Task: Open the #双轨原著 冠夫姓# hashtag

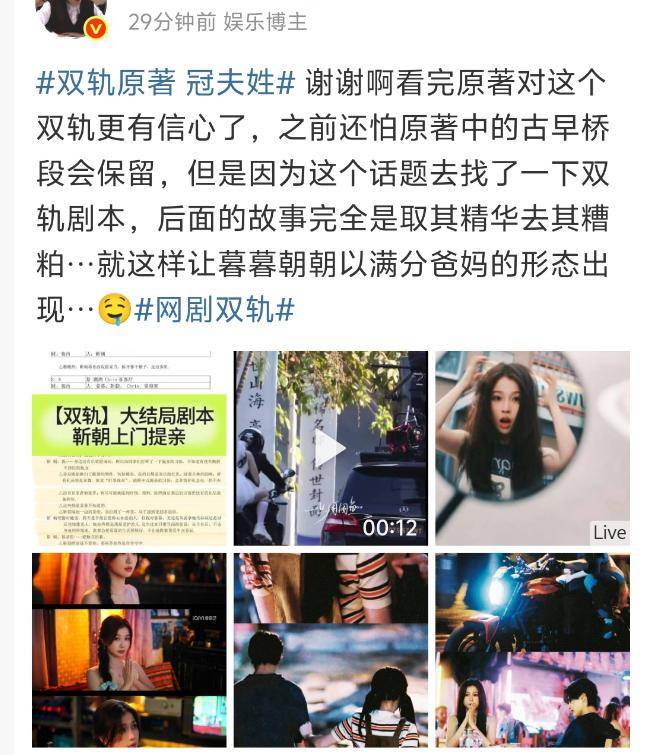Action: 165,82
